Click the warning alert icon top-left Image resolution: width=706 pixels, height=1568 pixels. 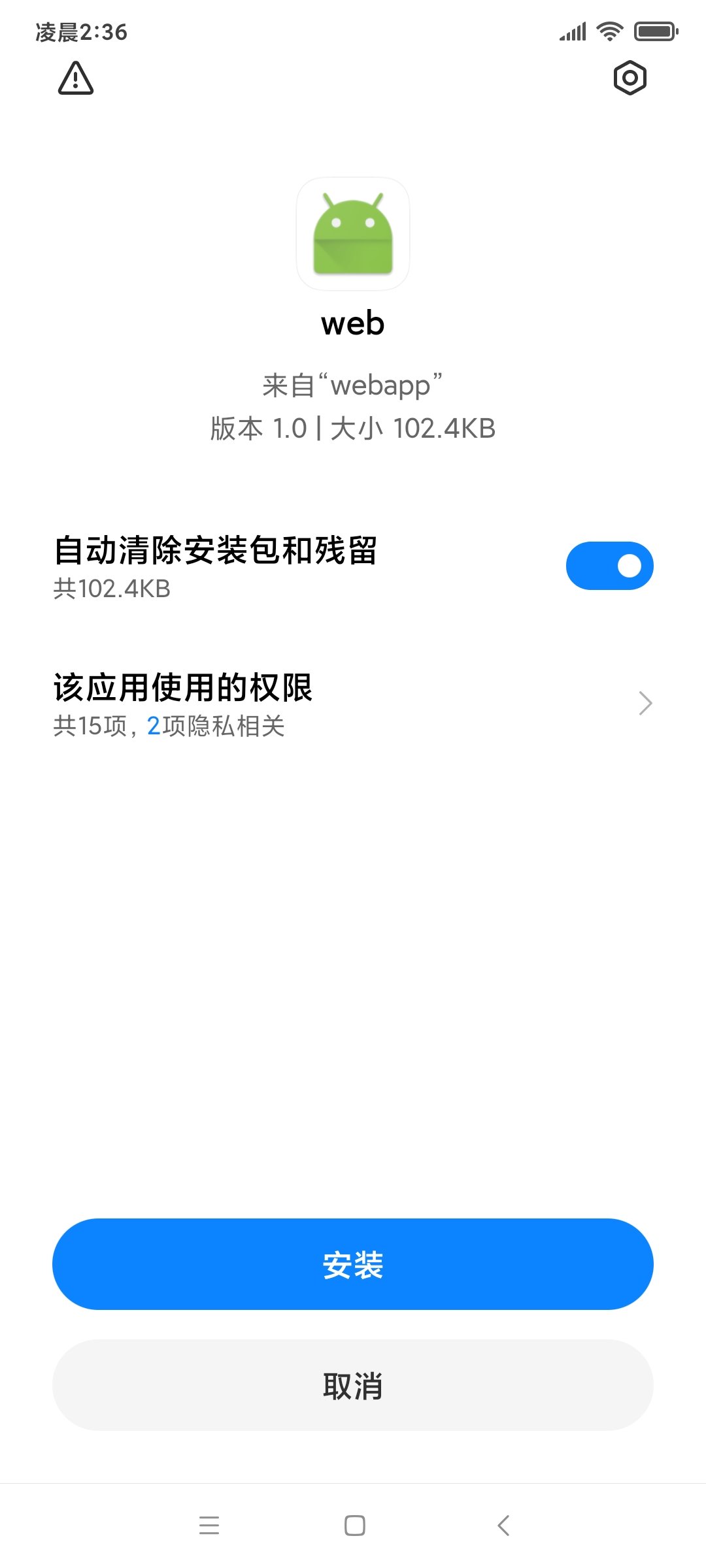point(76,78)
